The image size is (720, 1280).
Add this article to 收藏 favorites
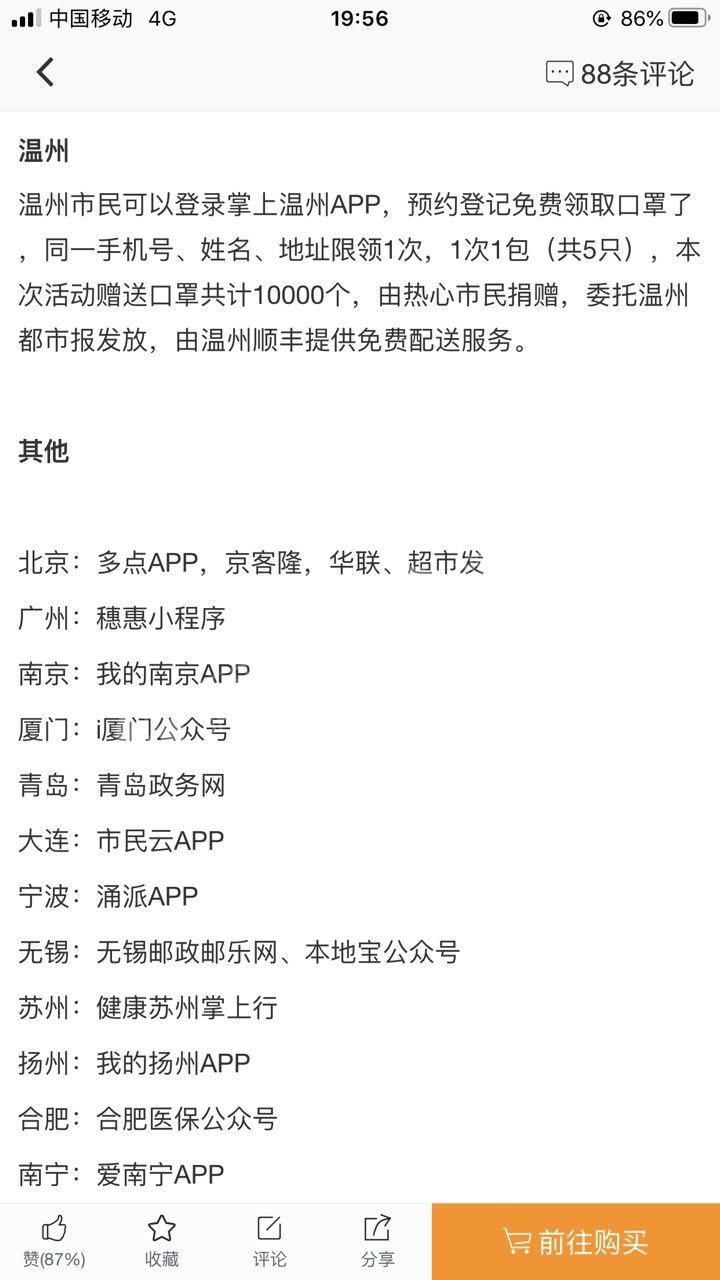pos(161,1240)
